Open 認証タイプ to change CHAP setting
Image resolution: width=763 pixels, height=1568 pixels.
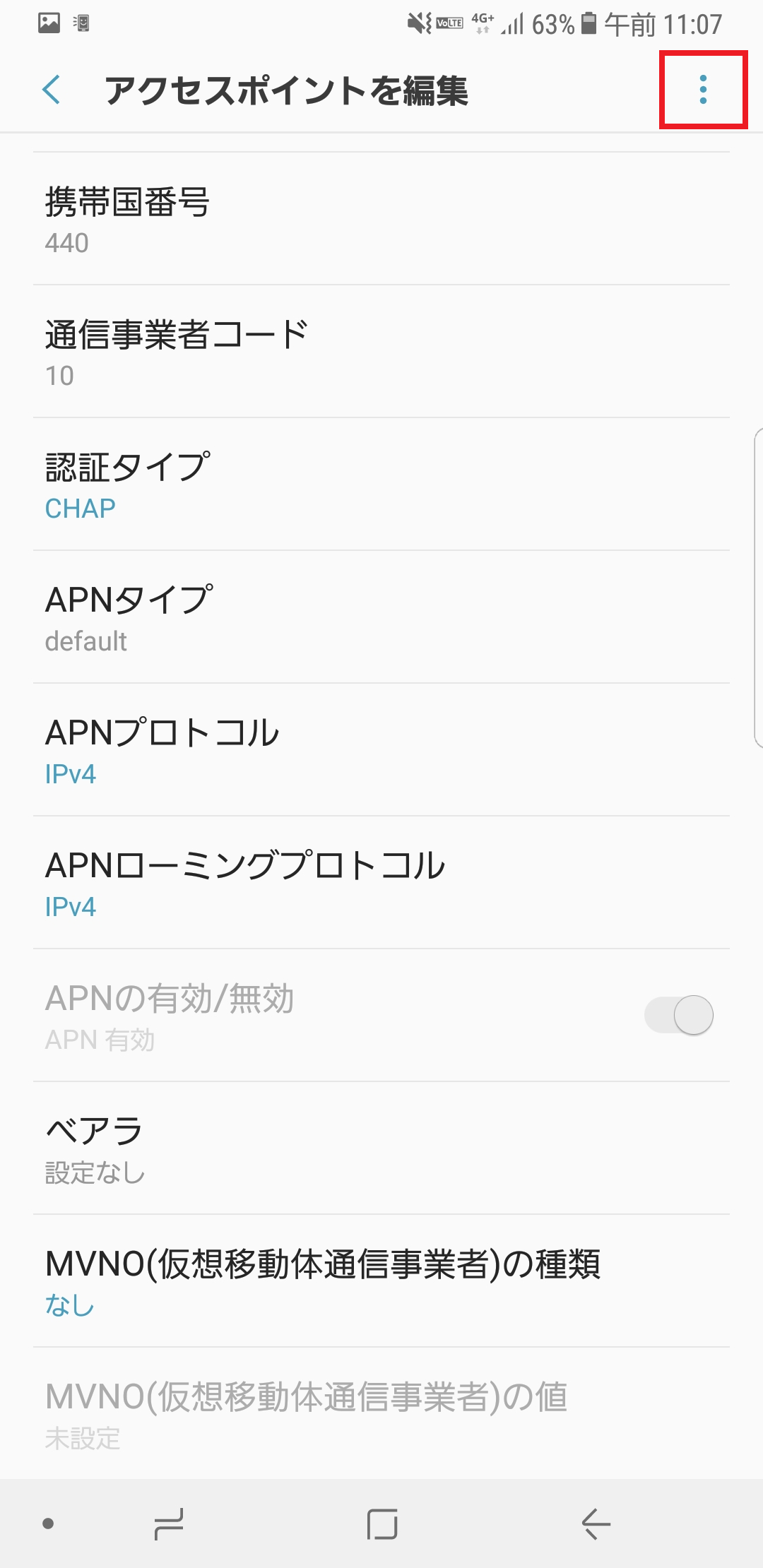[x=381, y=484]
